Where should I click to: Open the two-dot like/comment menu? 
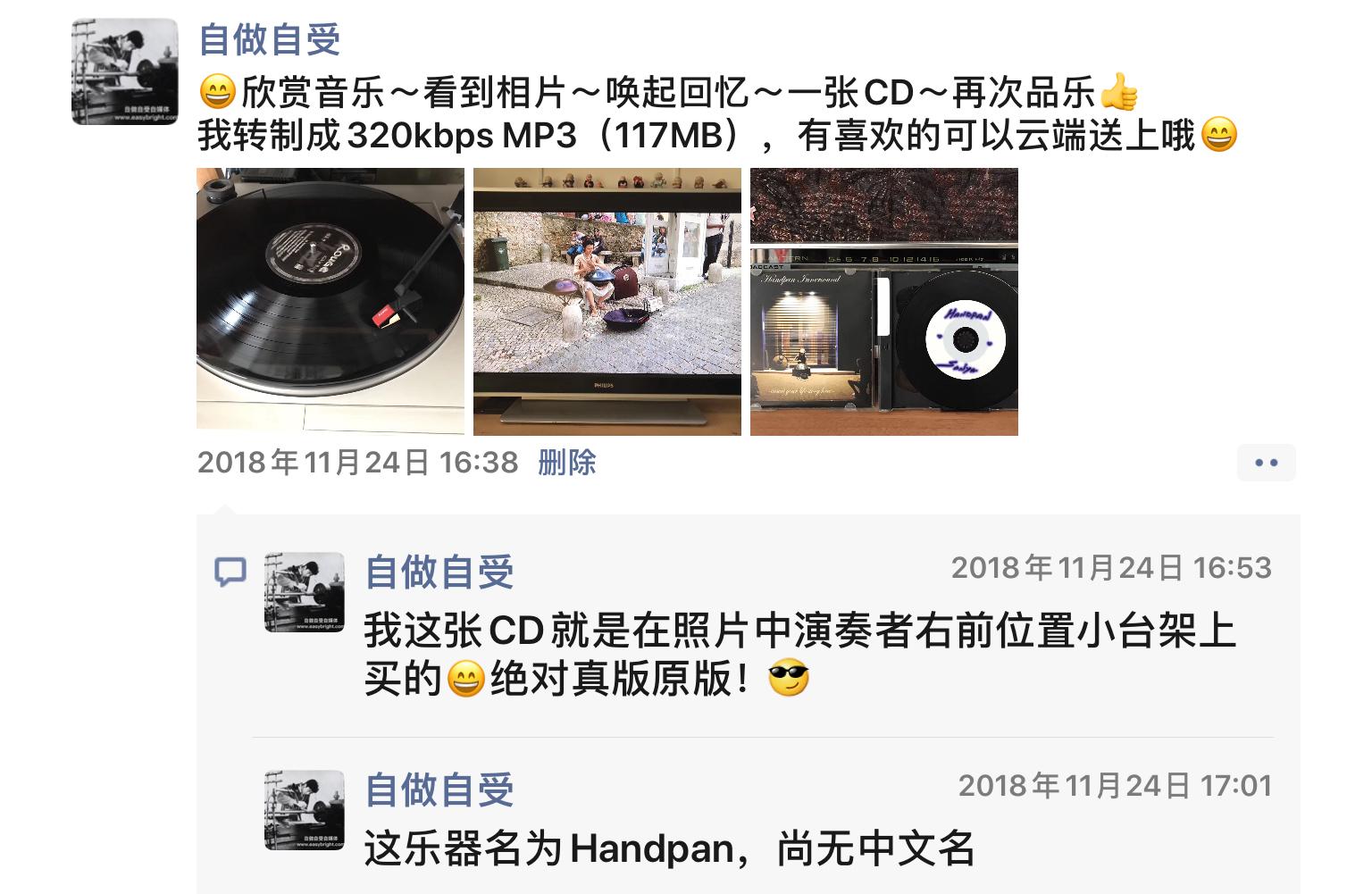click(1266, 463)
